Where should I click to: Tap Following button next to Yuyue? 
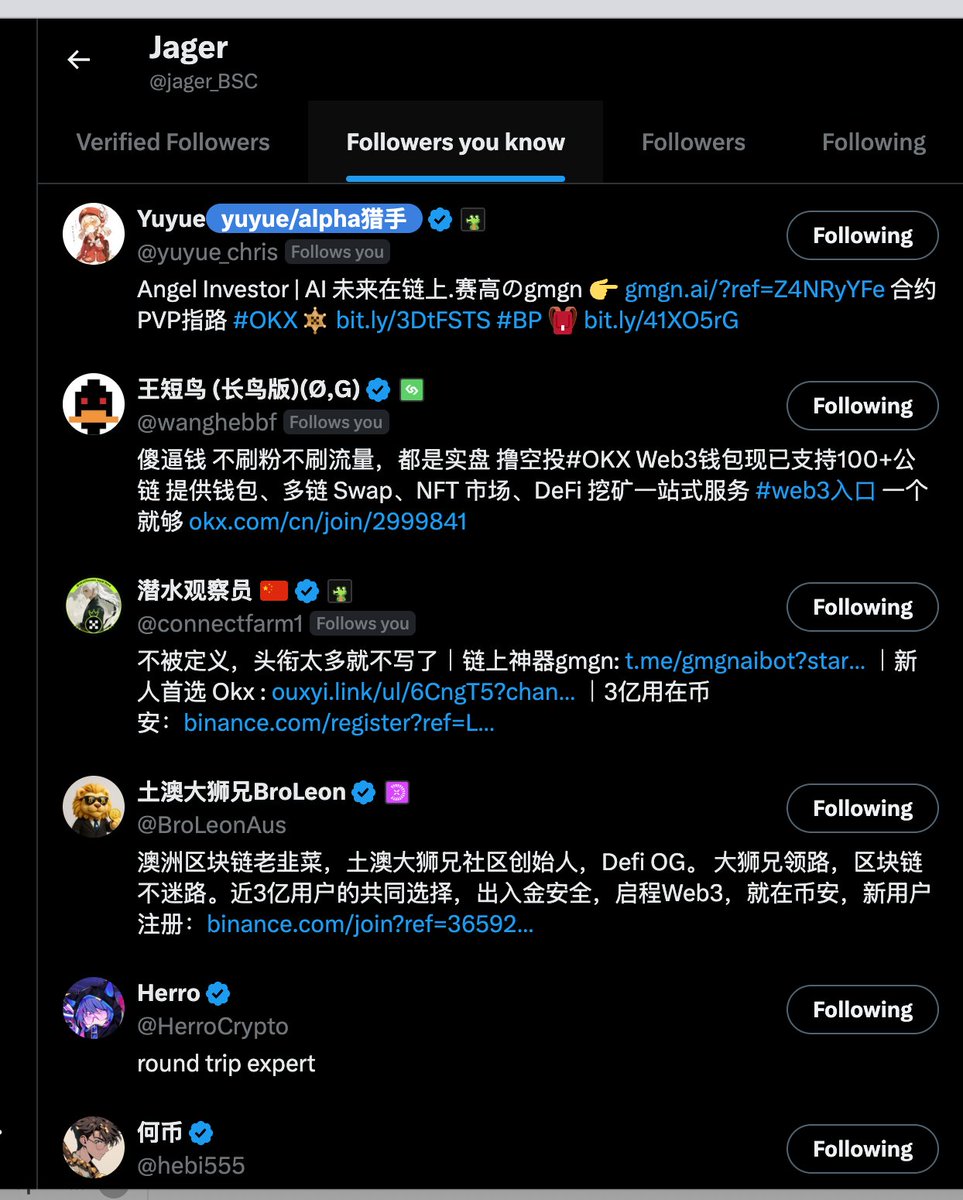(x=862, y=236)
